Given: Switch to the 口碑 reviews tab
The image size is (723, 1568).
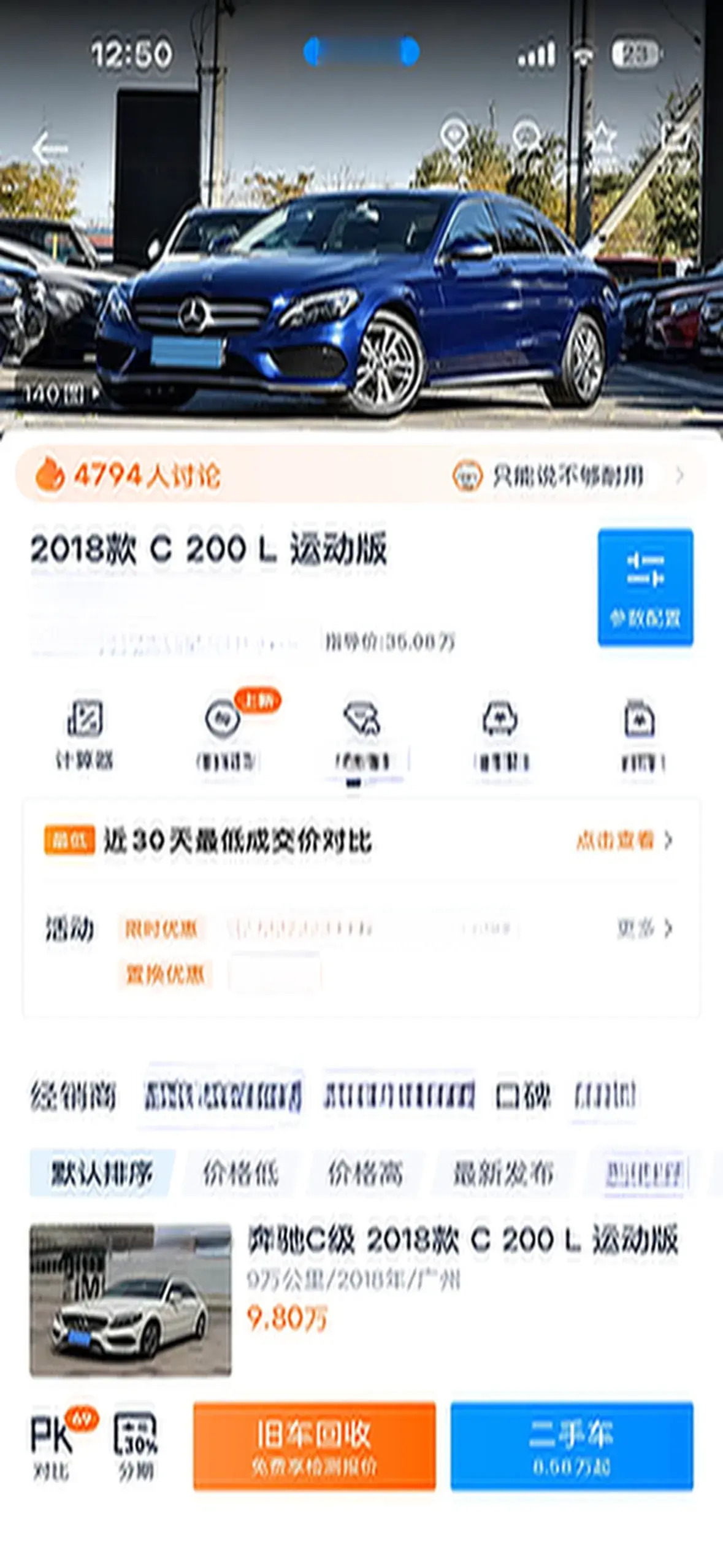Looking at the screenshot, I should pos(523,1096).
